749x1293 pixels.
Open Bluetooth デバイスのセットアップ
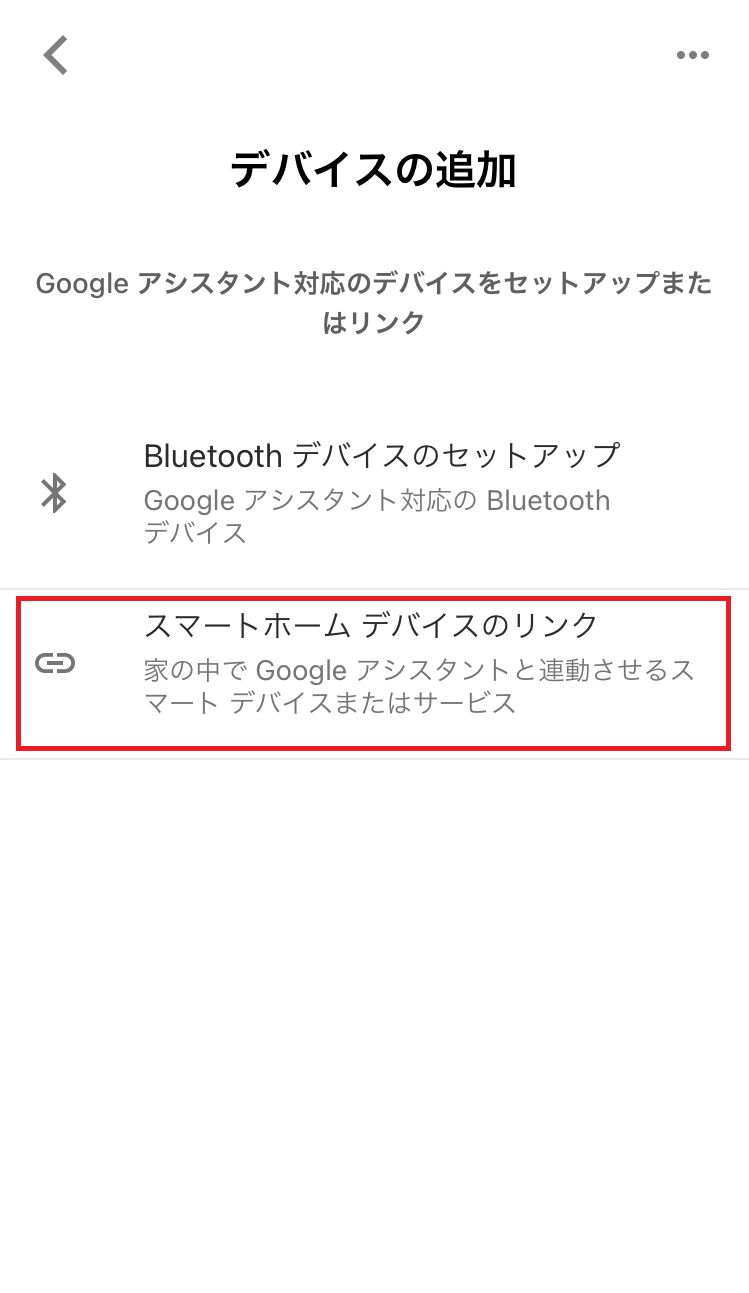click(x=381, y=493)
